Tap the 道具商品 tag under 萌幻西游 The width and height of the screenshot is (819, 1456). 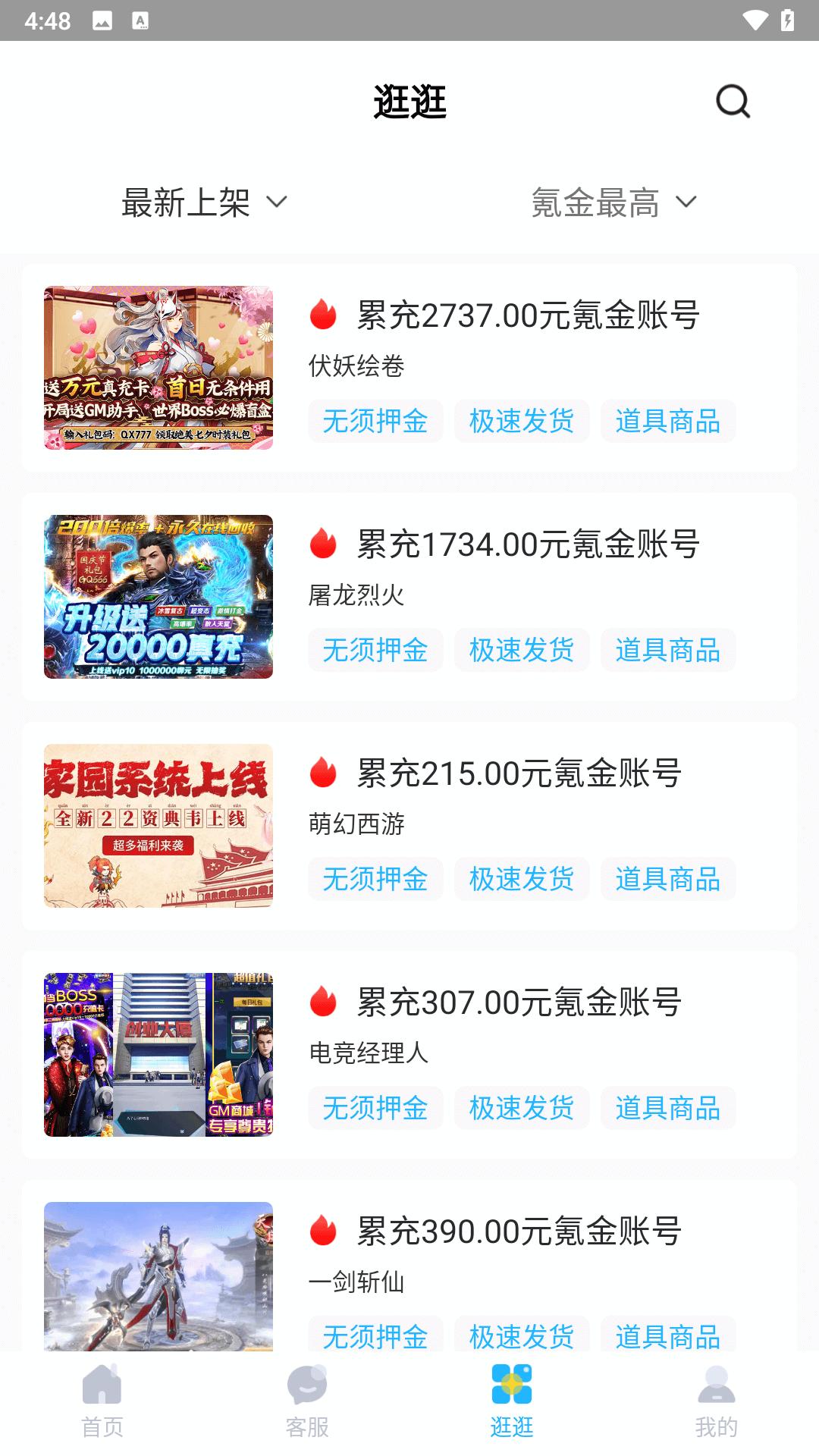pos(667,880)
